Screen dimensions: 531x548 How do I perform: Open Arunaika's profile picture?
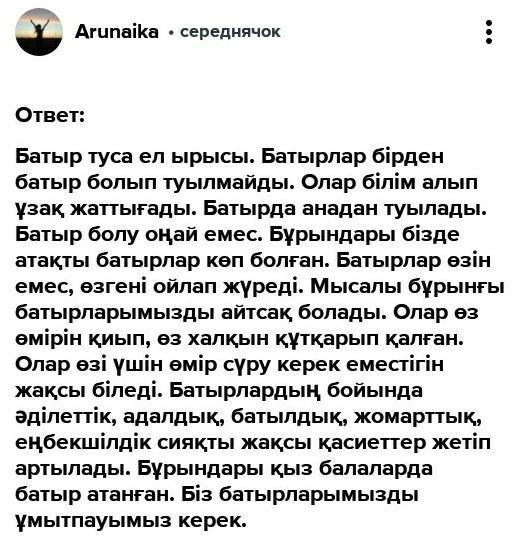click(39, 32)
